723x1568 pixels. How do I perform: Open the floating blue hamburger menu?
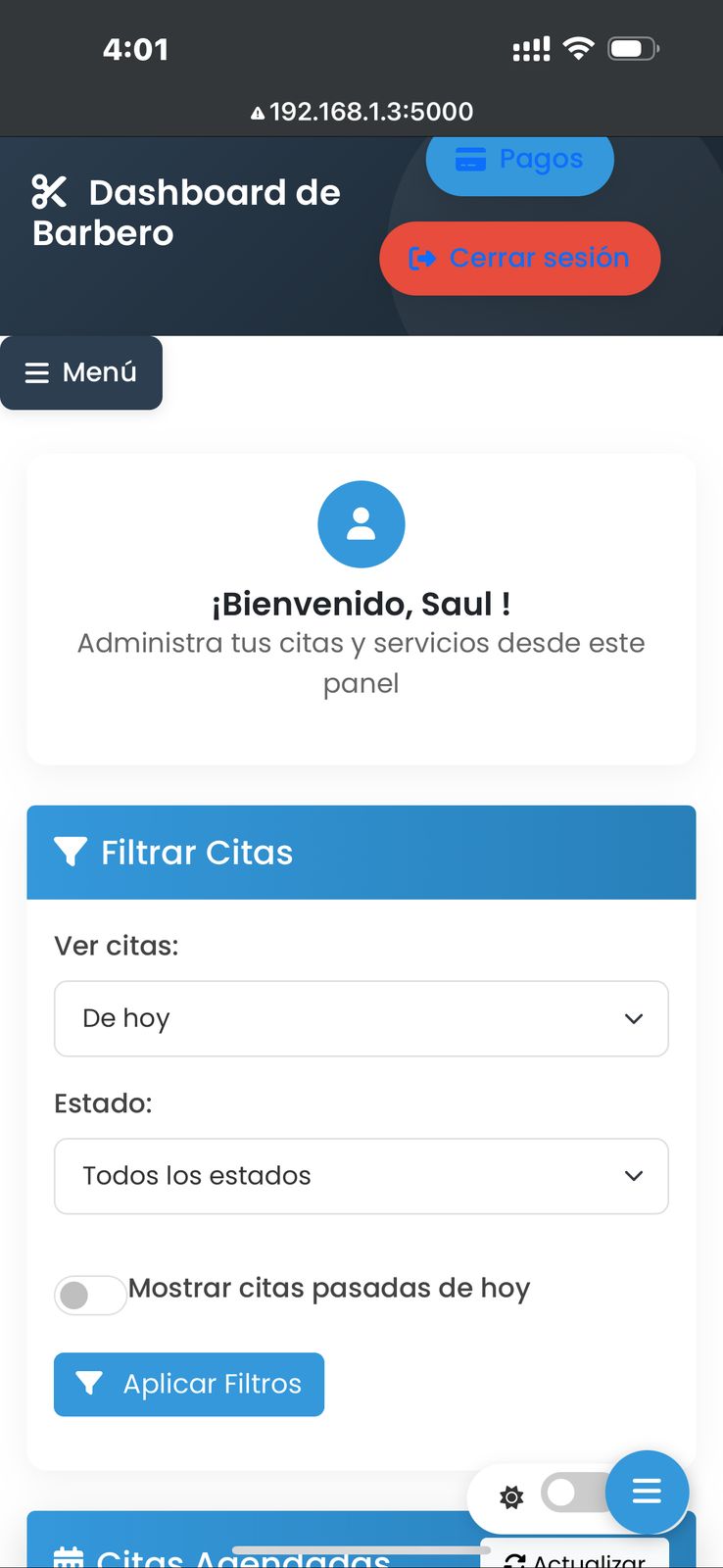[x=647, y=1492]
